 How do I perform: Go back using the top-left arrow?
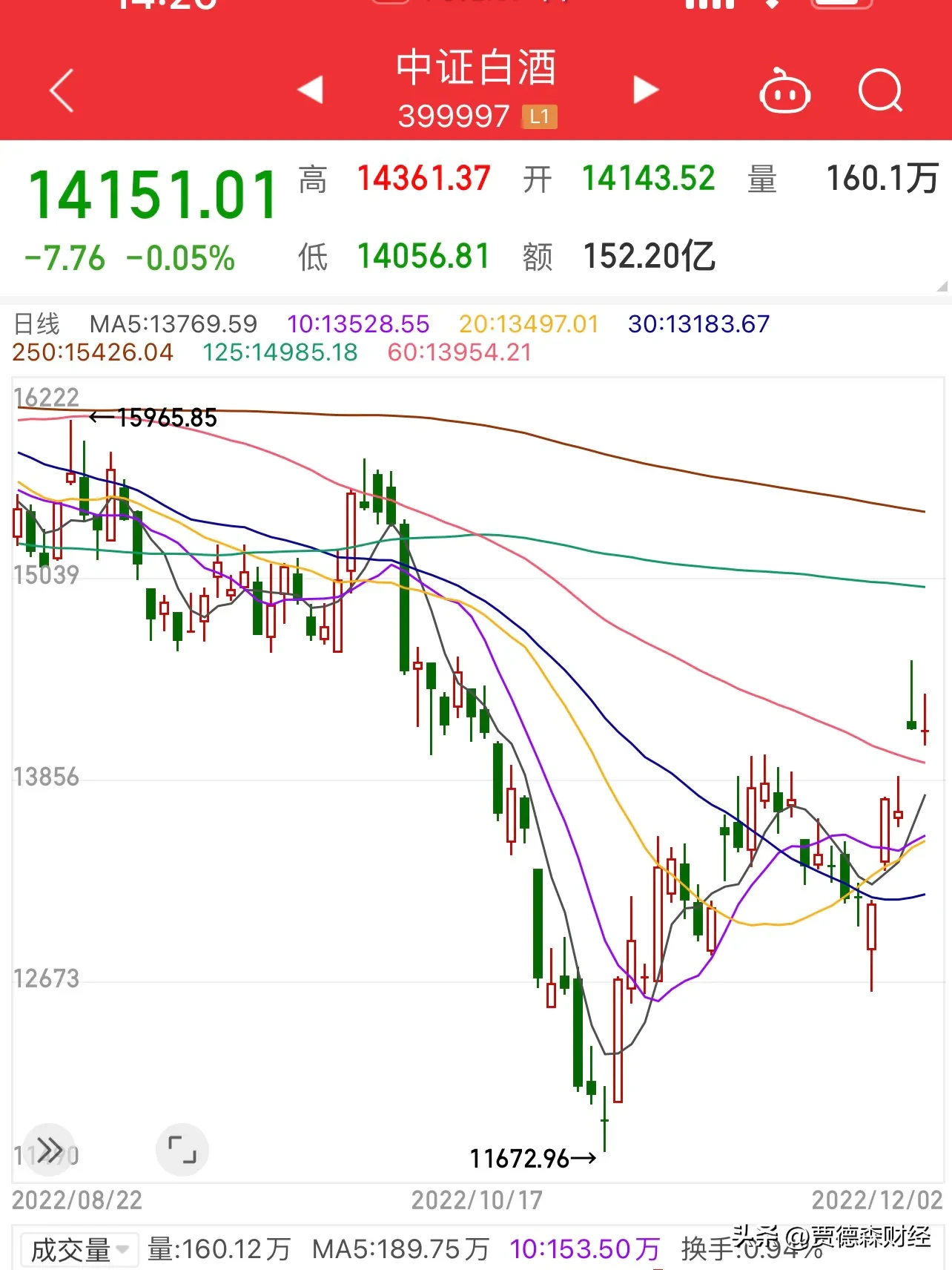point(62,91)
